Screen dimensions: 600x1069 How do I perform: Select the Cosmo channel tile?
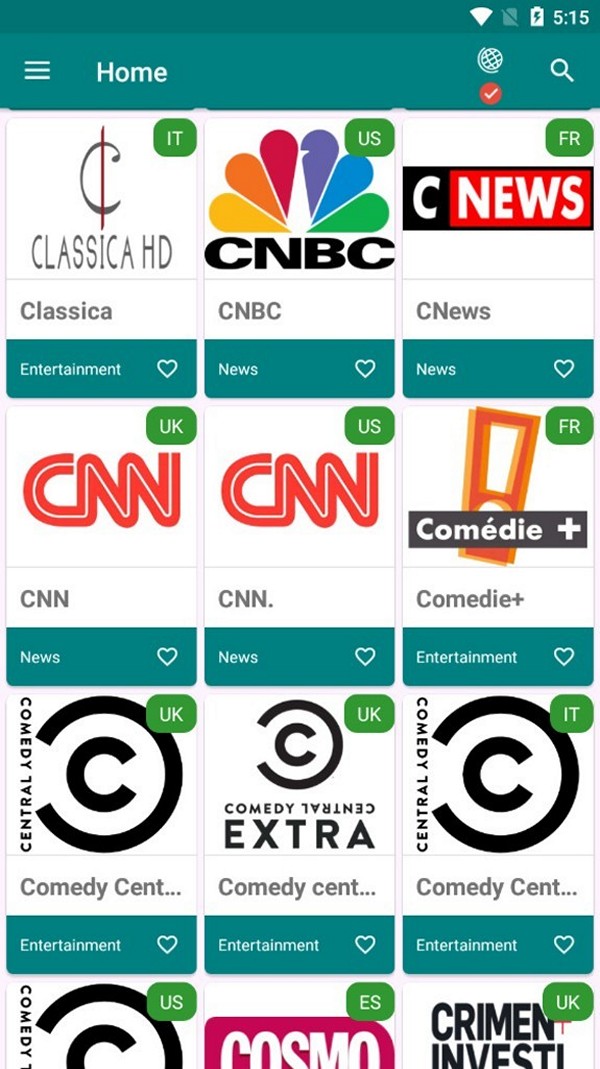299,1026
